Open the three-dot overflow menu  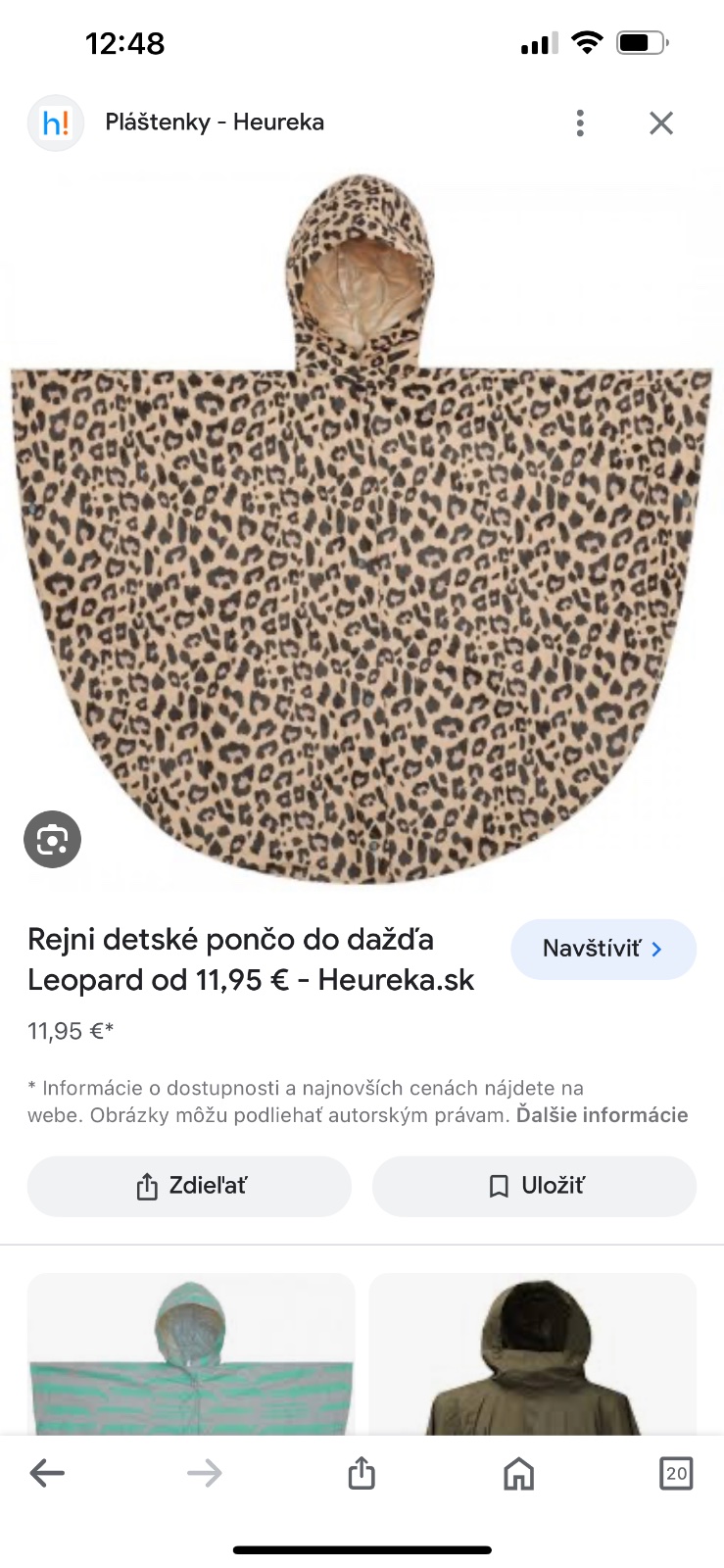point(580,122)
